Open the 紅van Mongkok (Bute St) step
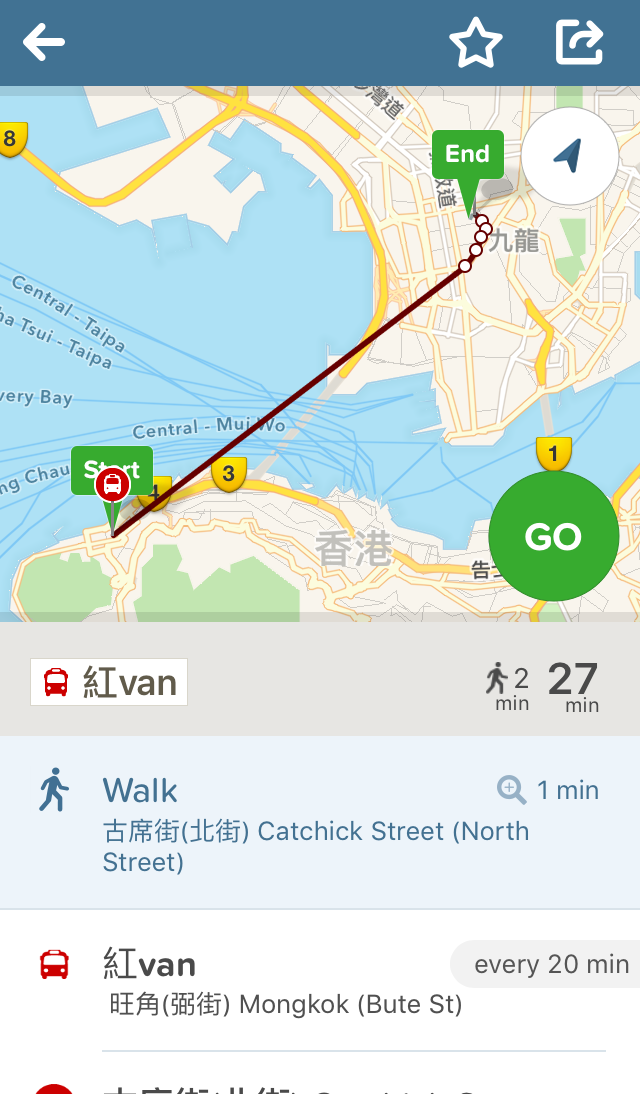This screenshot has width=640, height=1094. click(320, 982)
